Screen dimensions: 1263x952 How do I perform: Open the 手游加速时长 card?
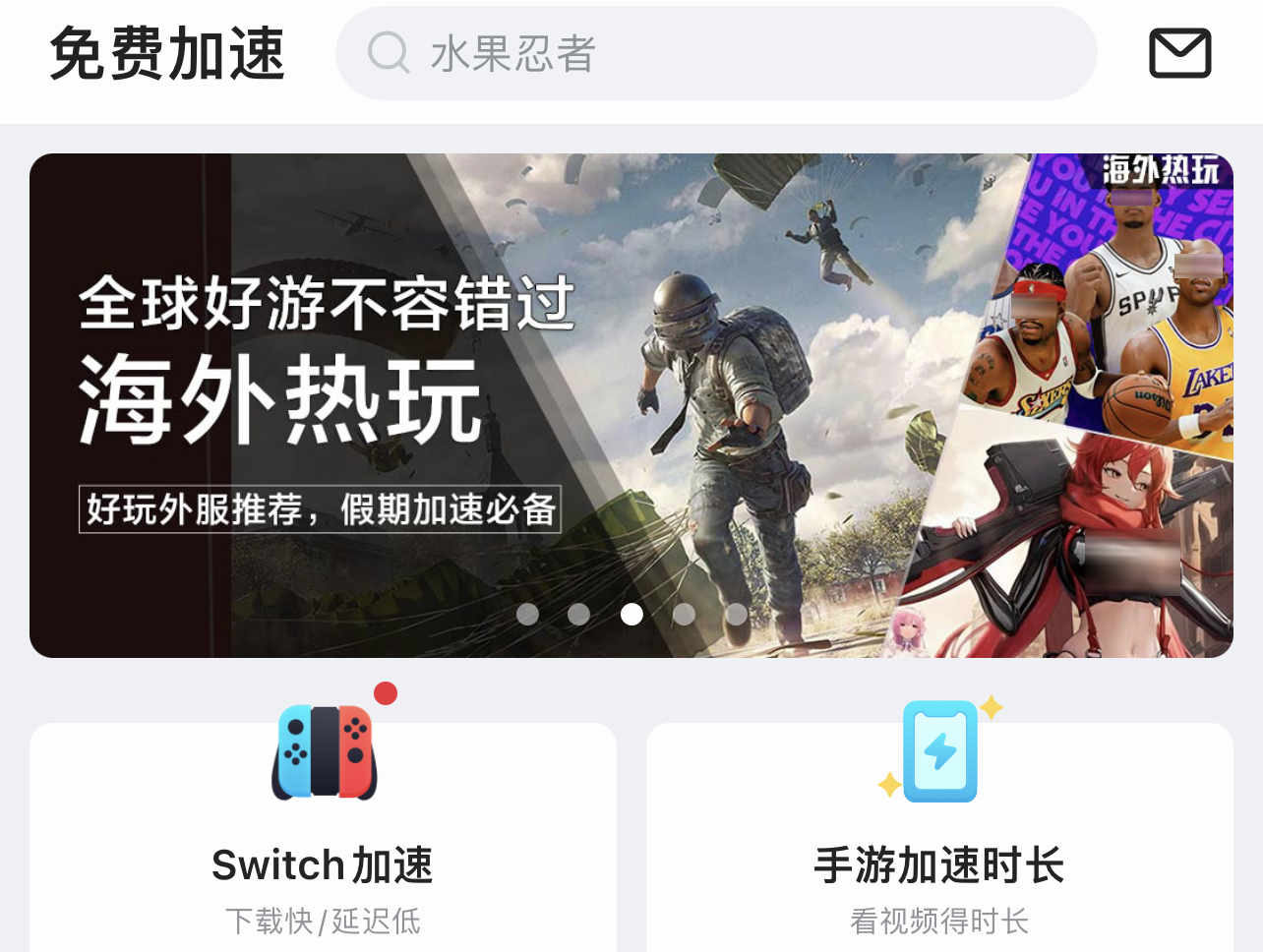[x=939, y=836]
